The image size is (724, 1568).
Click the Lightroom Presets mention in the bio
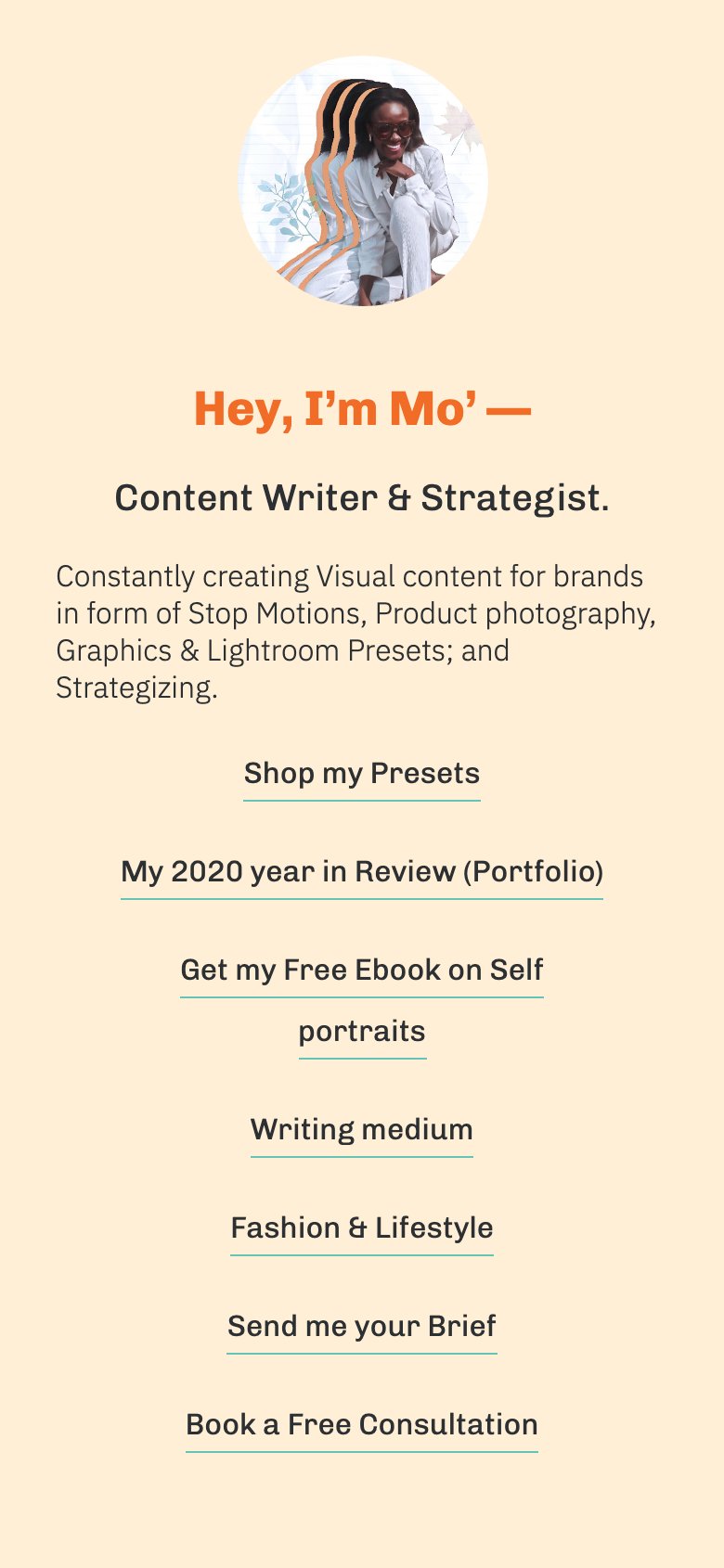(313, 651)
